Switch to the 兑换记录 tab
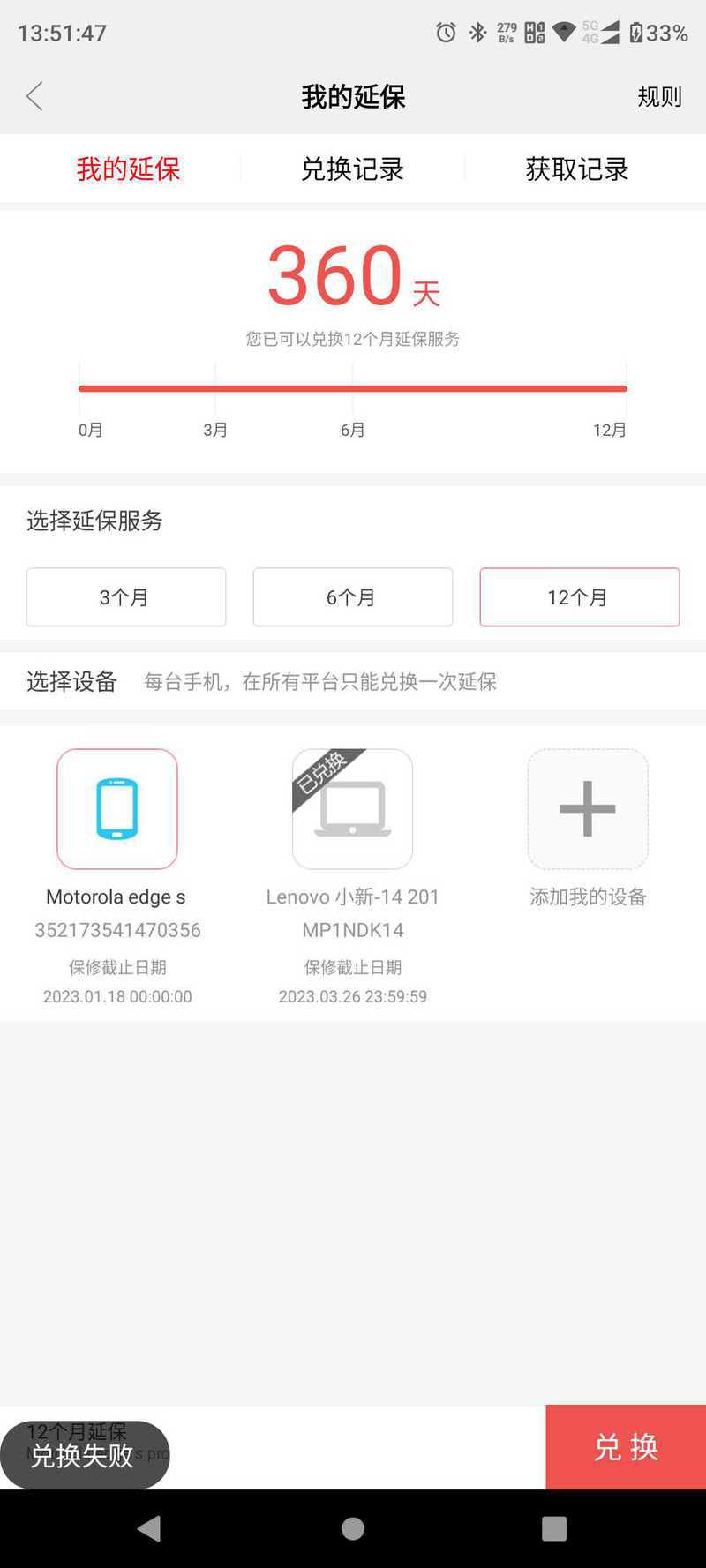 (x=352, y=169)
